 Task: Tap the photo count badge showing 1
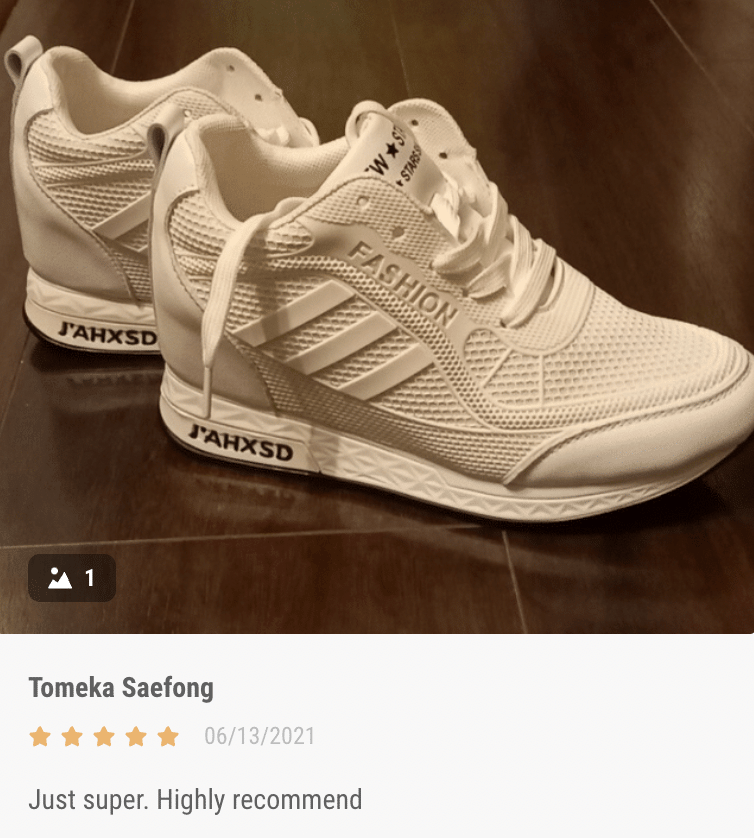point(72,578)
